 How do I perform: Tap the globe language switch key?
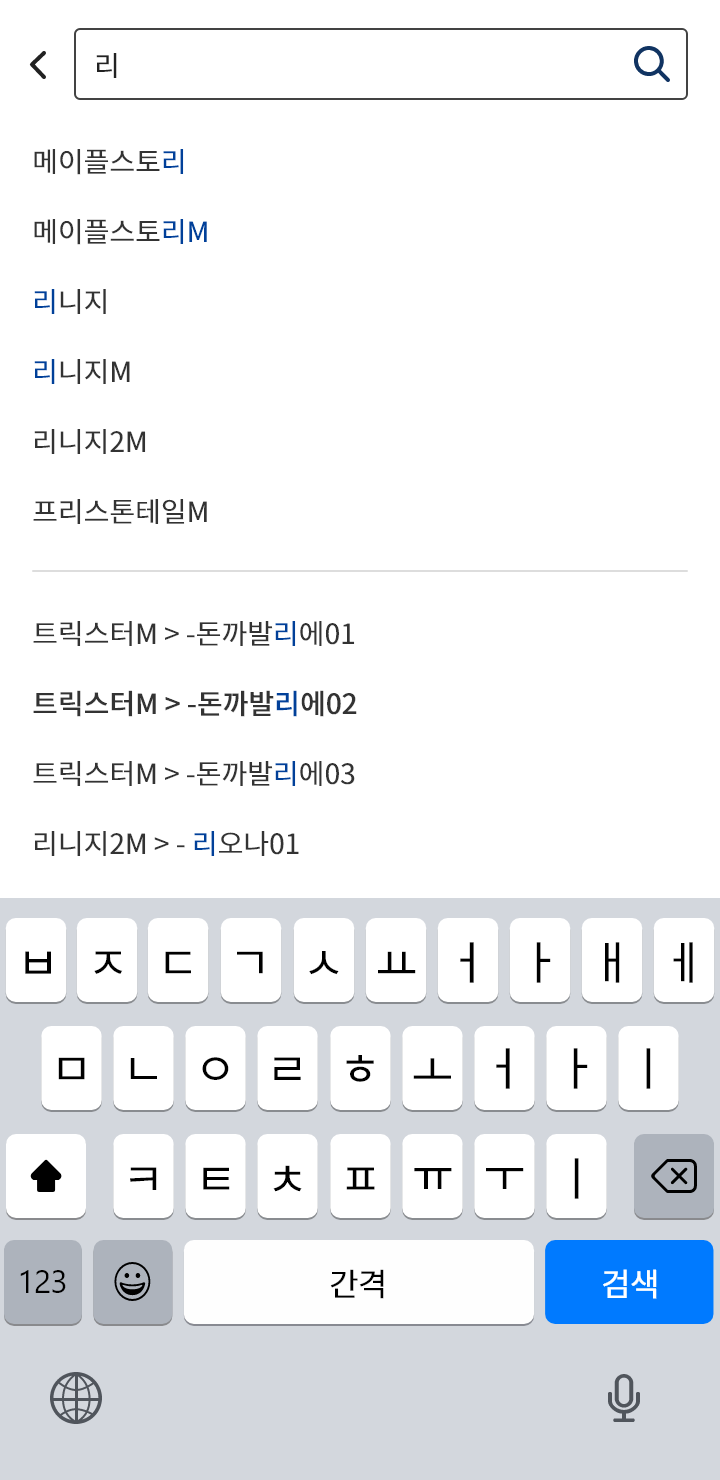(76, 1397)
